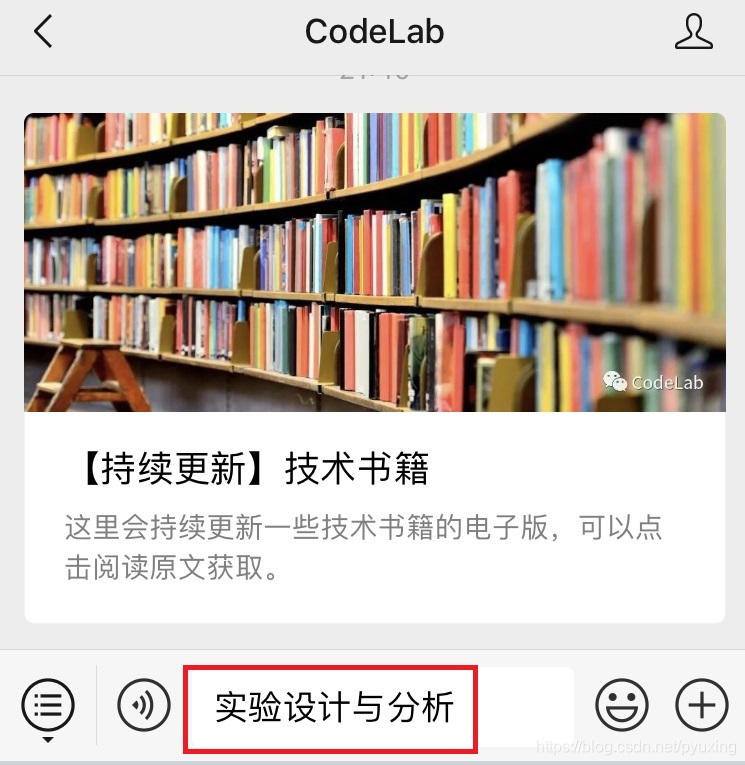
Task: Tap the plus icon for more attachment options
Action: (700, 706)
